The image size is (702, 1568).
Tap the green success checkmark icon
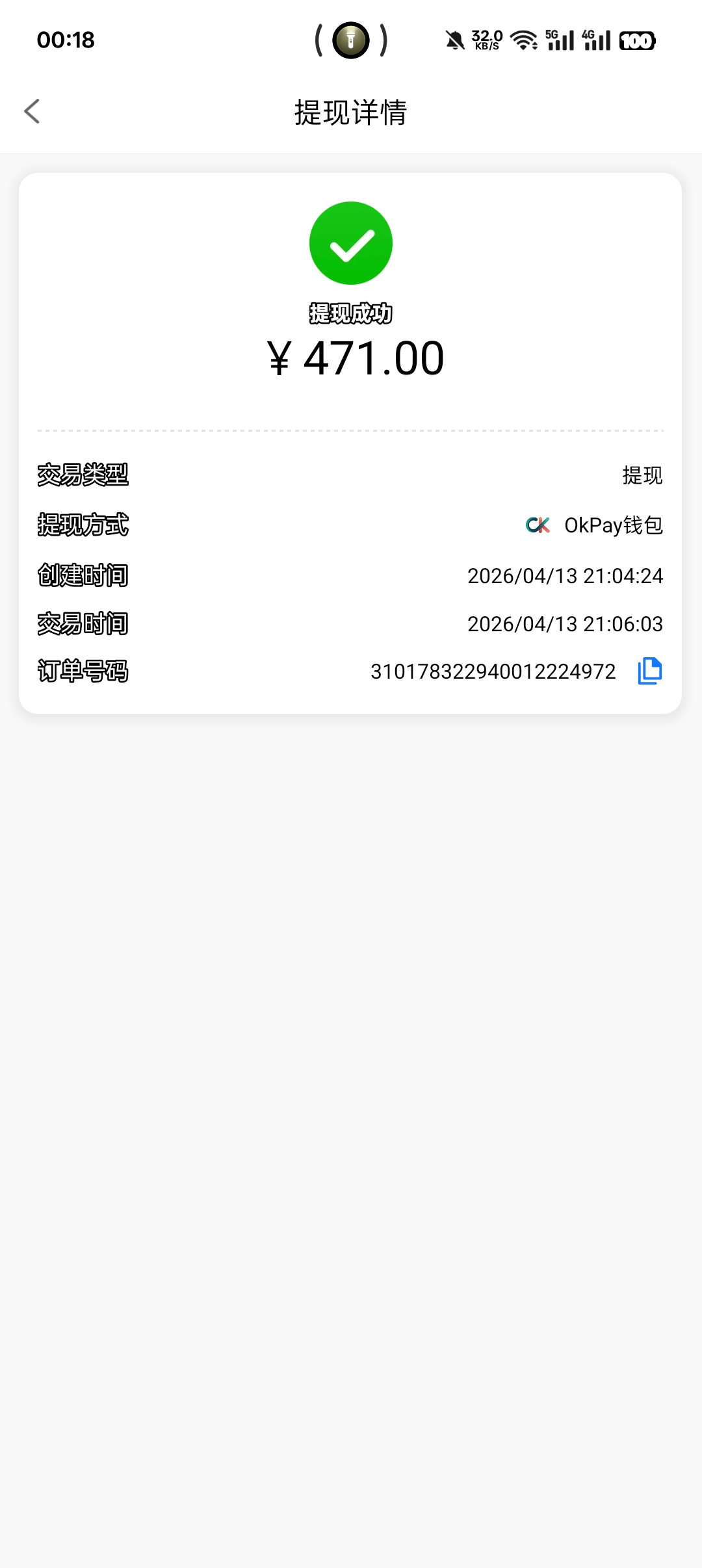tap(351, 242)
